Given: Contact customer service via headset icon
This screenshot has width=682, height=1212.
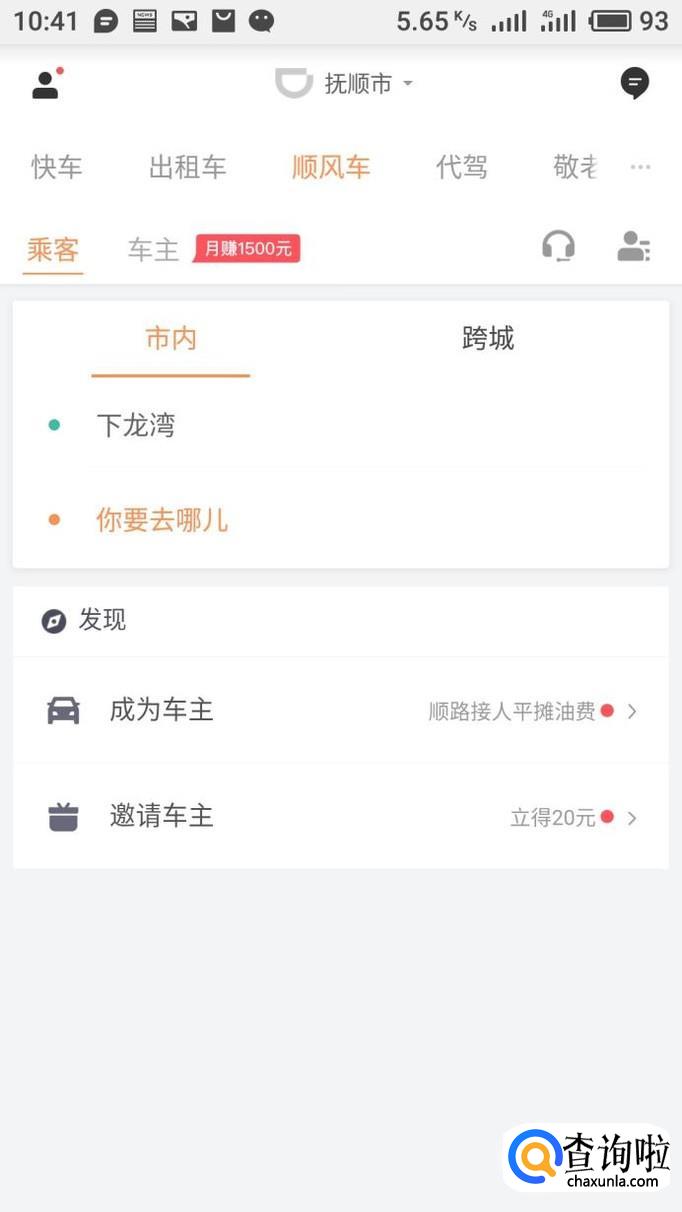Looking at the screenshot, I should click(558, 247).
